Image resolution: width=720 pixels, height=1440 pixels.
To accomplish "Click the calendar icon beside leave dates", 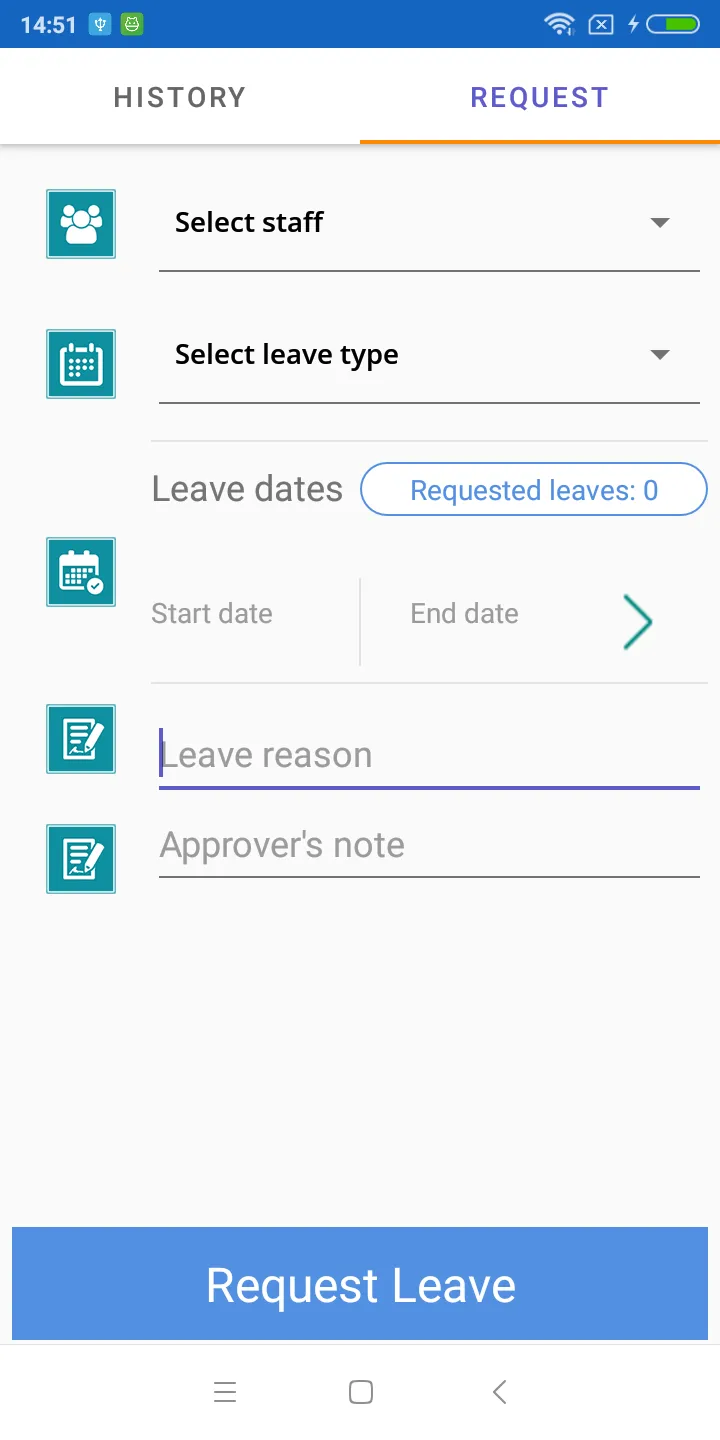I will [80, 572].
